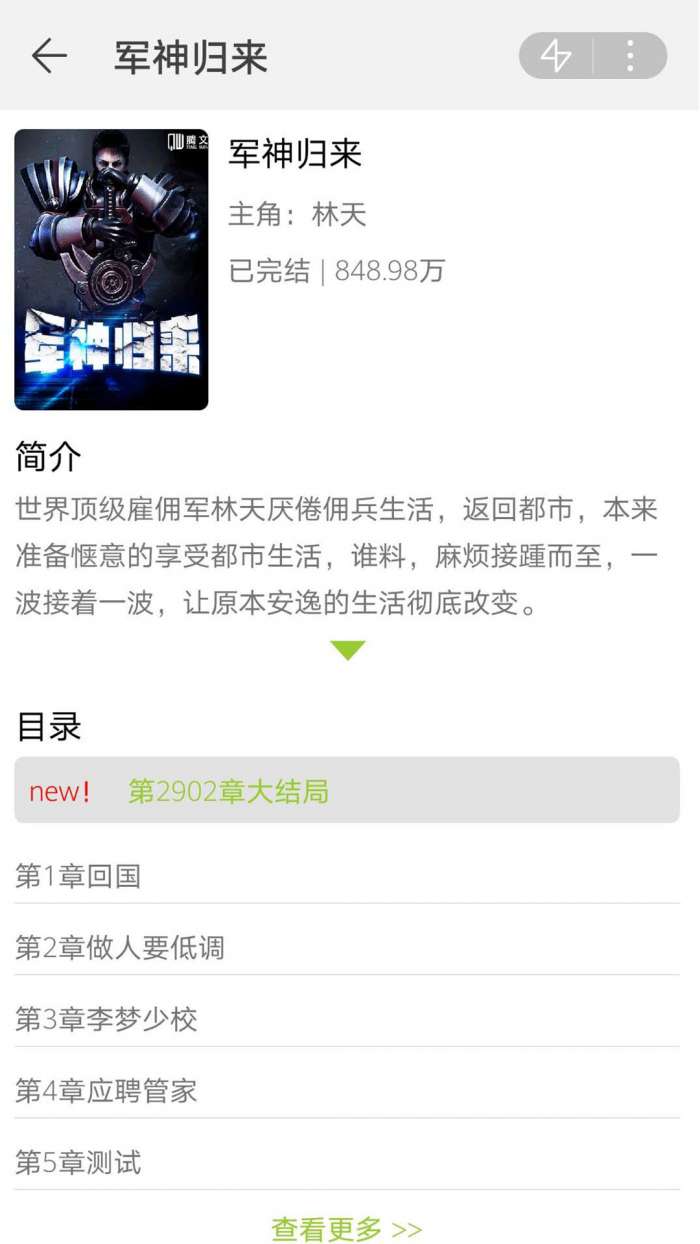Go back using the arrow icon

pyautogui.click(x=49, y=56)
